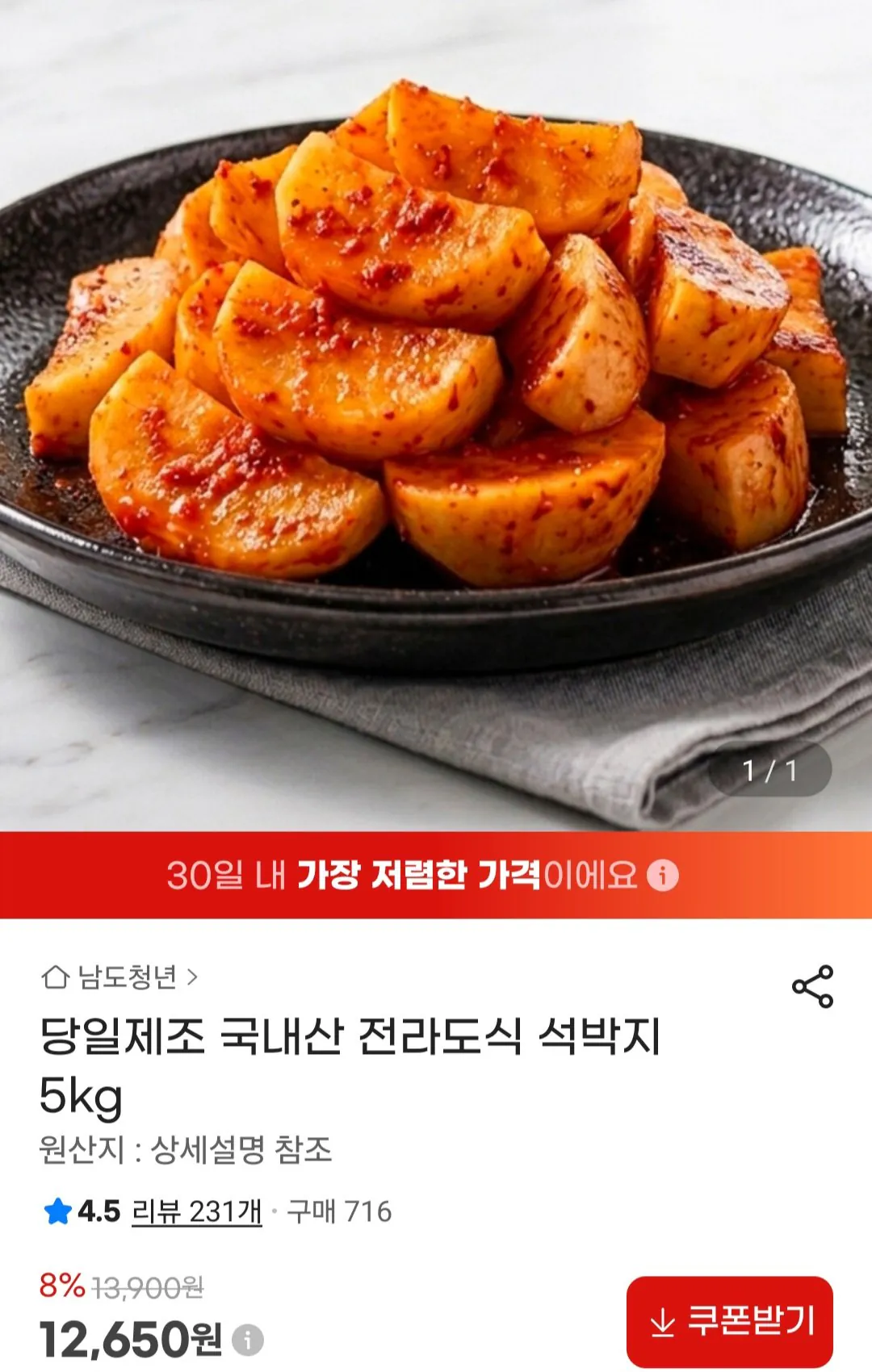
Task: Share this product with the share icon
Action: [x=812, y=986]
